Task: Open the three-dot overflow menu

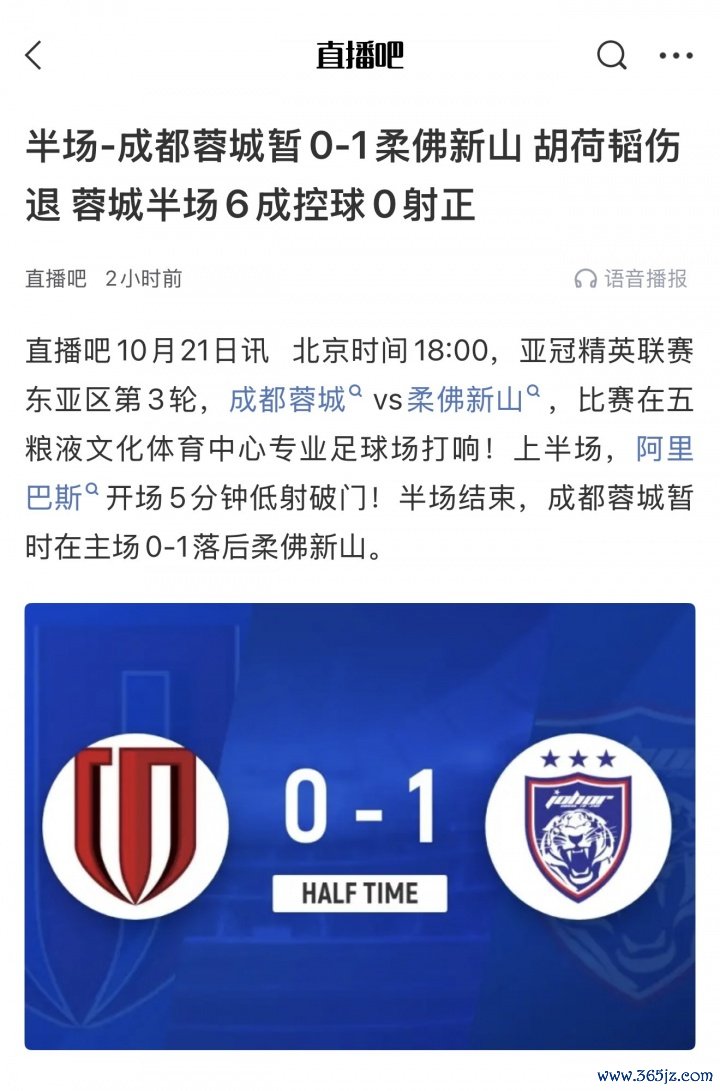Action: point(677,55)
